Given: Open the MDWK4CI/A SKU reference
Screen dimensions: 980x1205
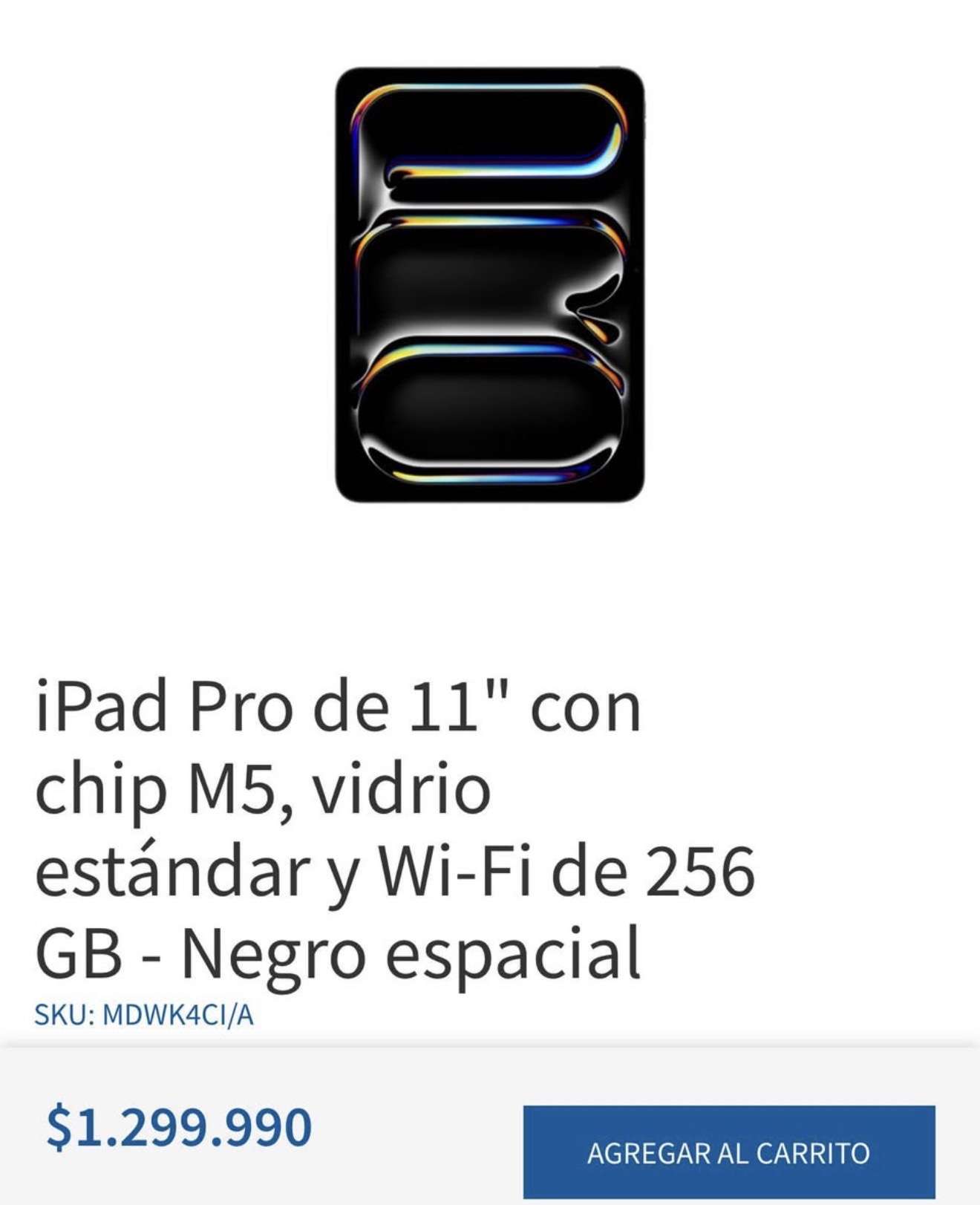Looking at the screenshot, I should point(146,1010).
